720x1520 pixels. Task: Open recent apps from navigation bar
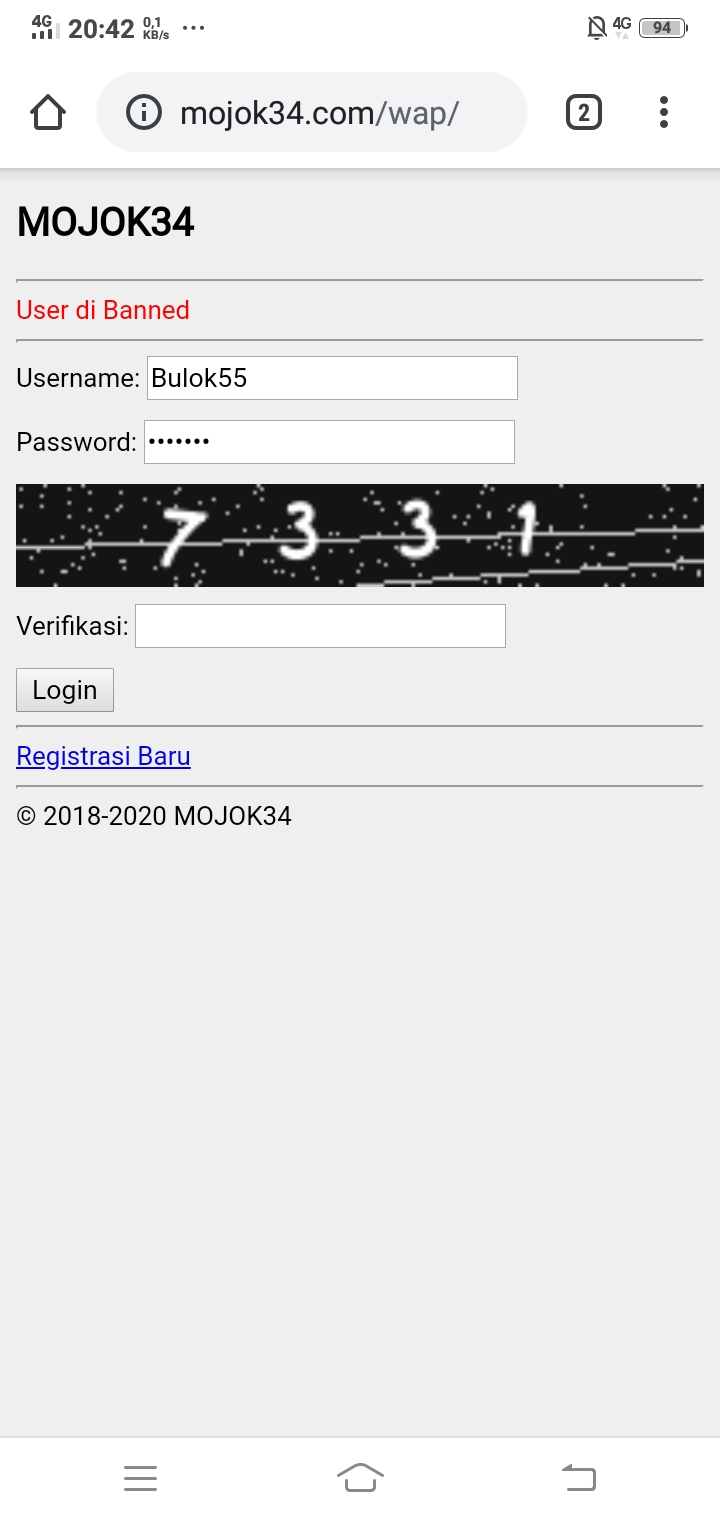140,1477
